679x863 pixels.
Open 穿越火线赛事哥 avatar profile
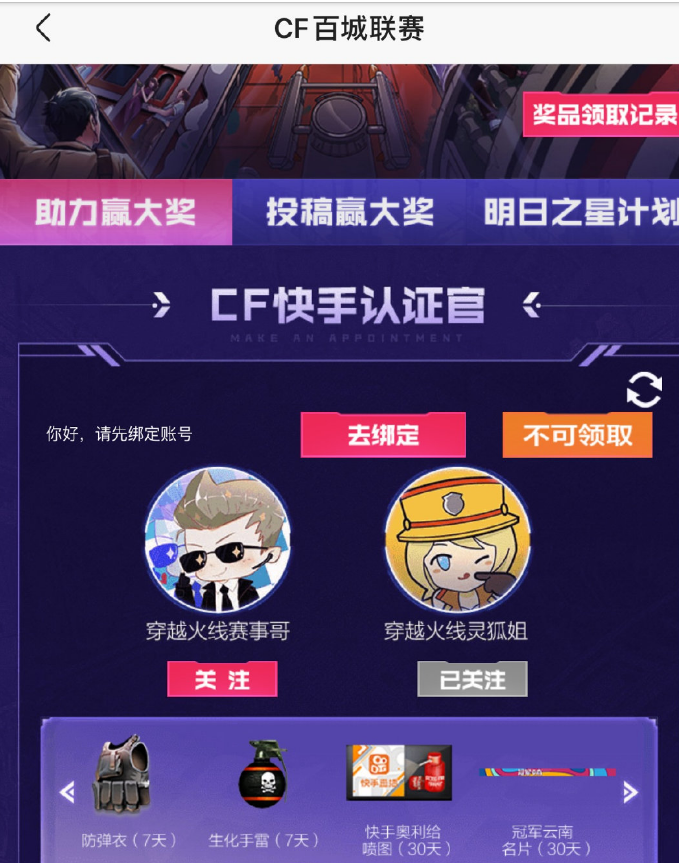click(x=218, y=540)
